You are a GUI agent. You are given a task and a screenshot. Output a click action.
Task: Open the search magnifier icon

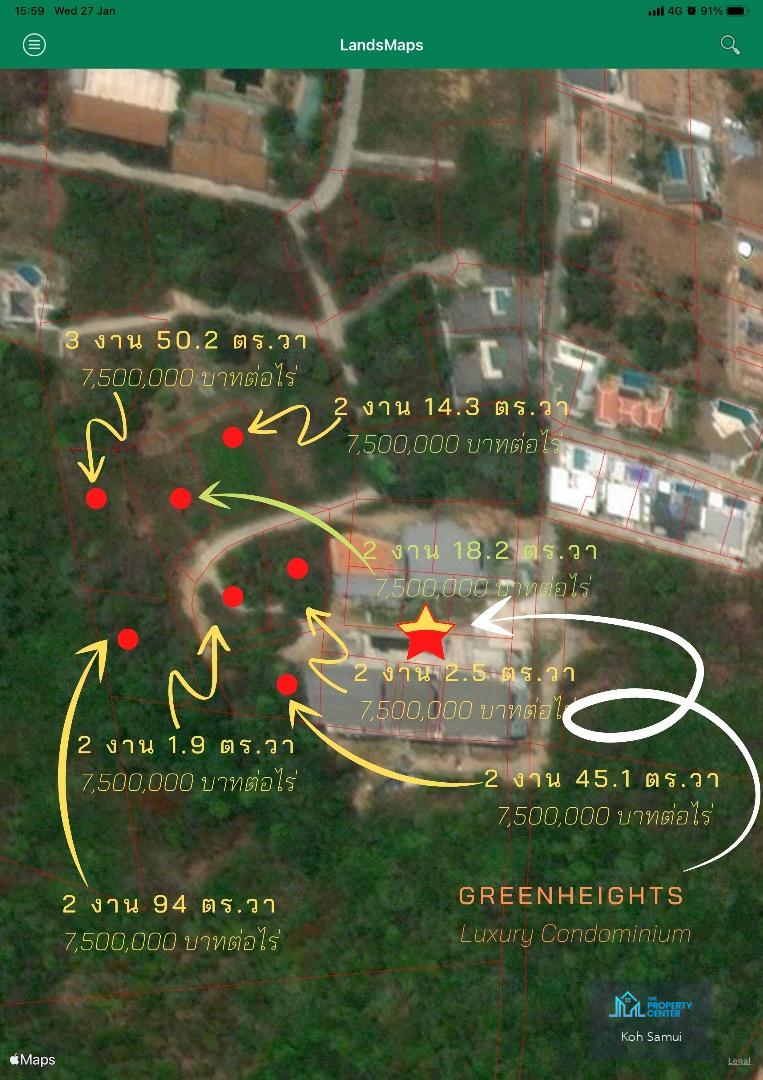[730, 45]
